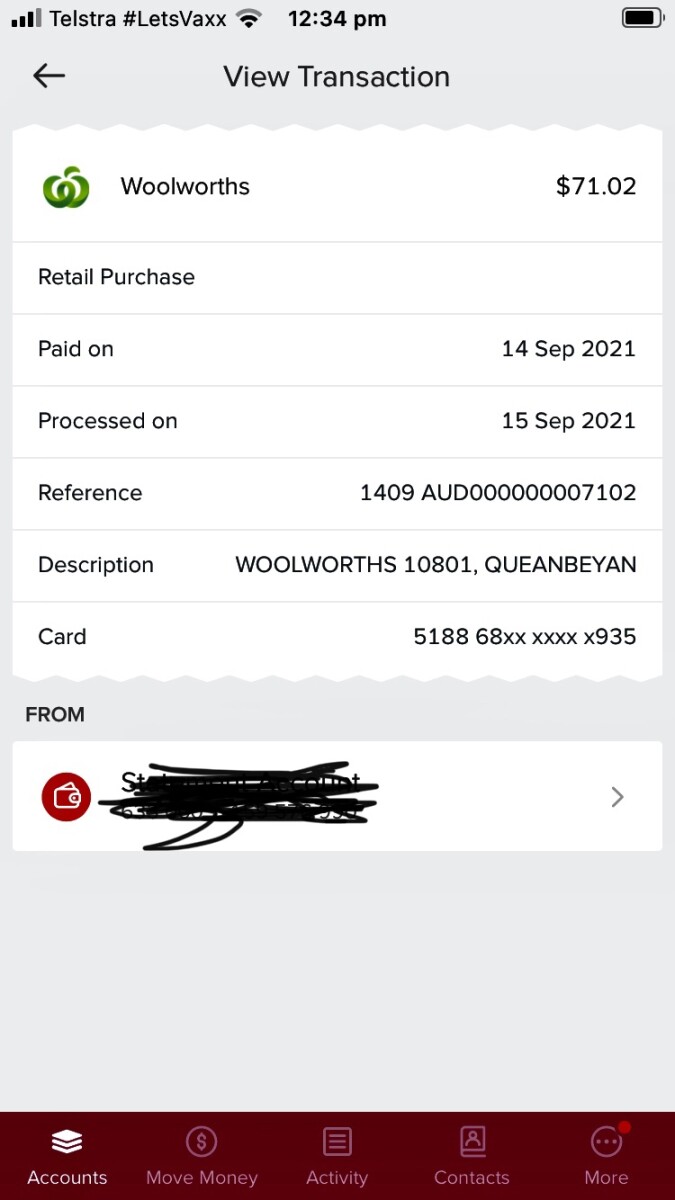Open the Move Money tab

pyautogui.click(x=202, y=1156)
